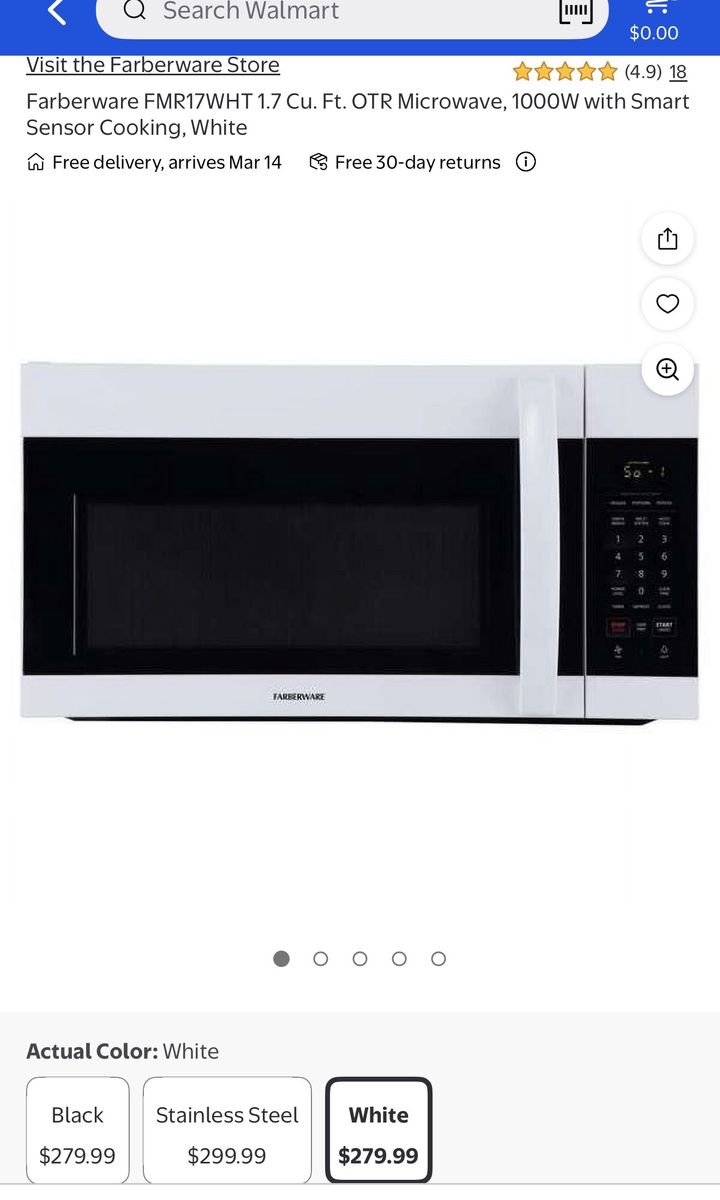The height and width of the screenshot is (1200, 720).
Task: Zoom into the product image
Action: tap(668, 369)
